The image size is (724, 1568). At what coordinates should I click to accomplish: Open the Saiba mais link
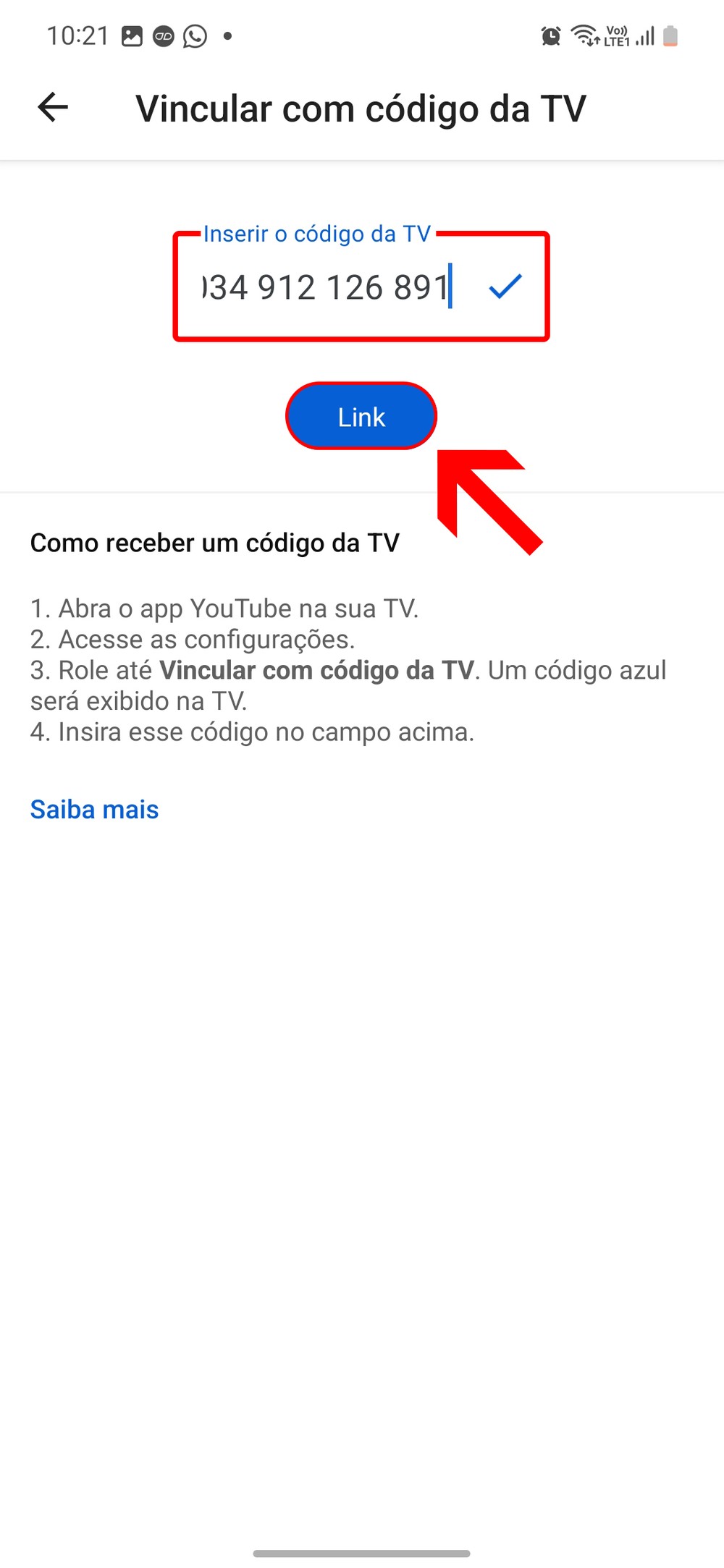click(x=94, y=809)
